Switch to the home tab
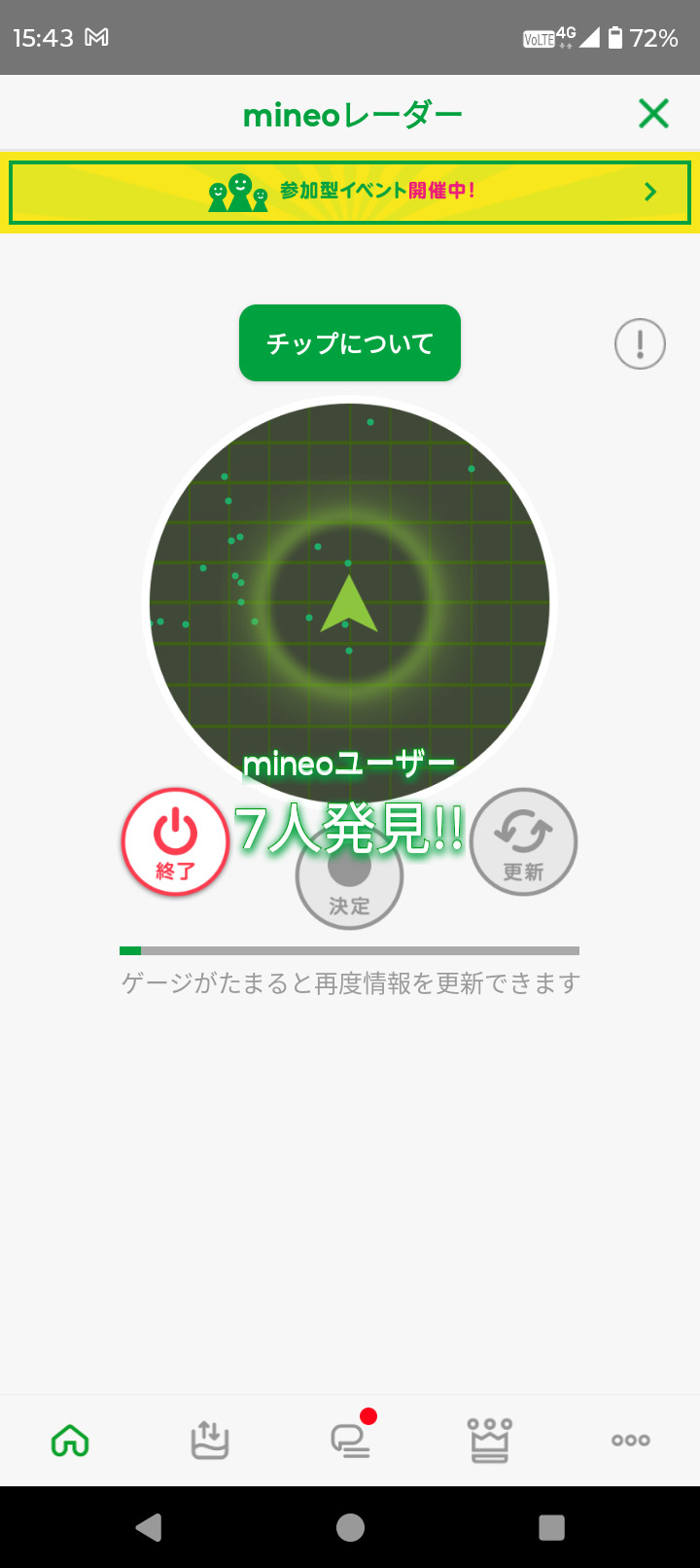 (x=70, y=1440)
